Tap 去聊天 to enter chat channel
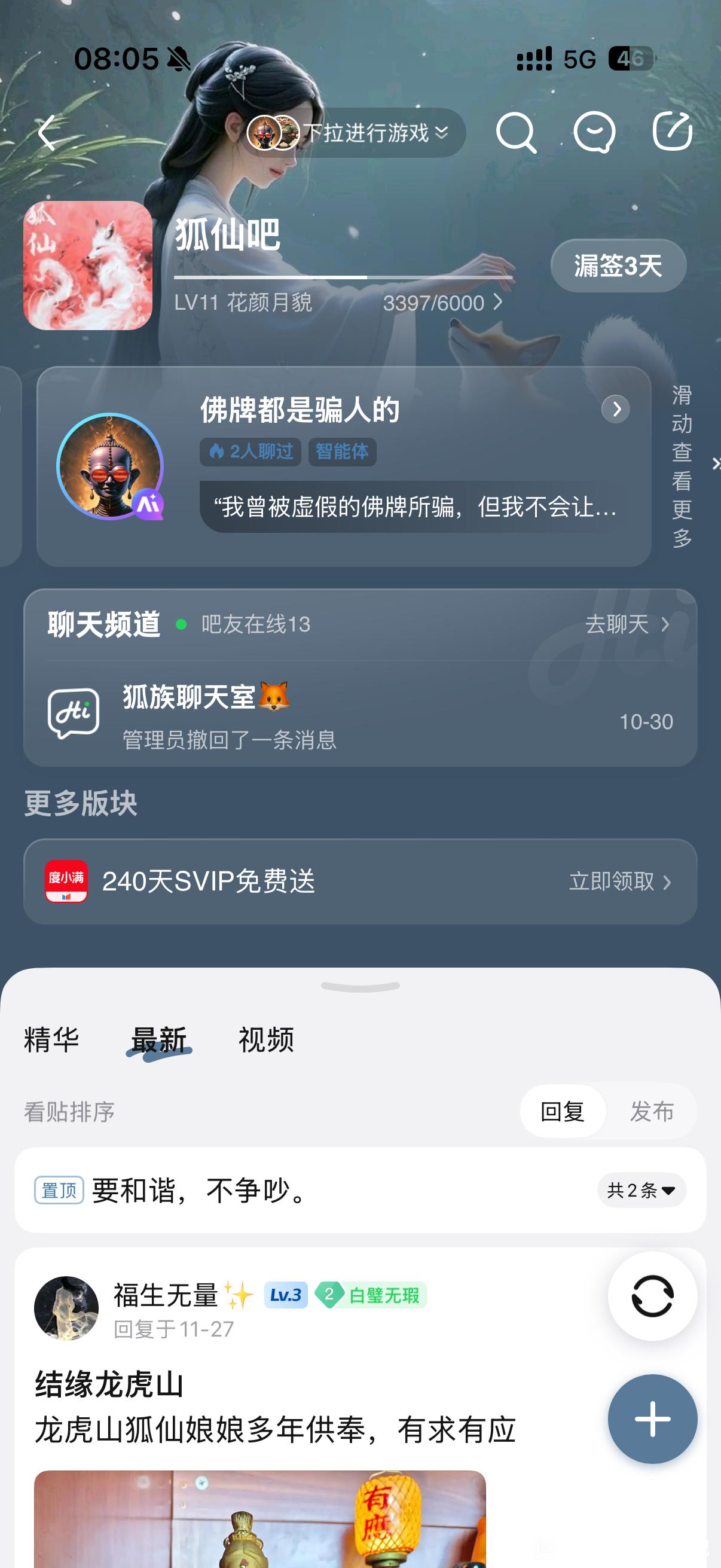The height and width of the screenshot is (1568, 721). click(x=627, y=624)
